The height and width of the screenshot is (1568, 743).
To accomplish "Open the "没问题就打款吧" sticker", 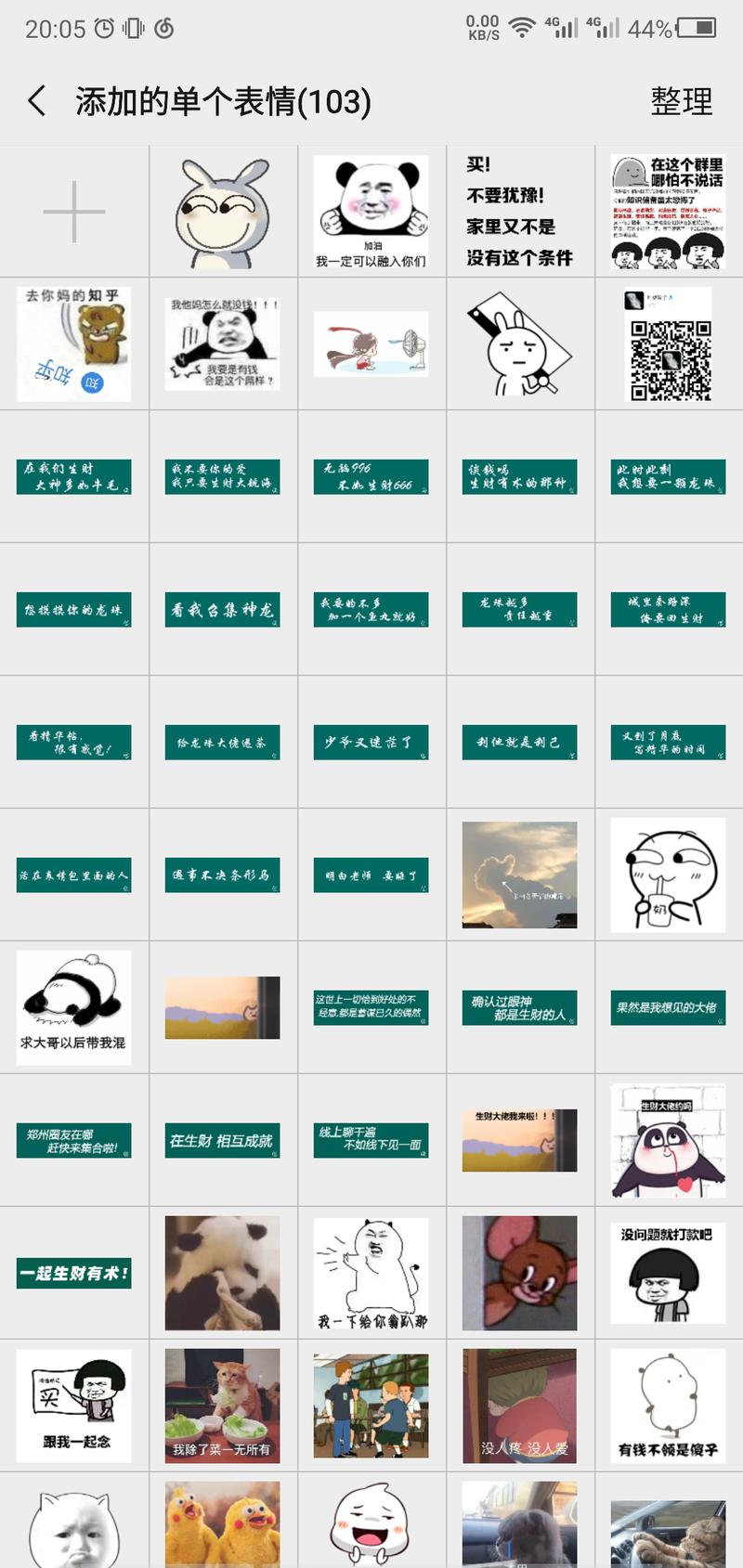I will pyautogui.click(x=668, y=1273).
